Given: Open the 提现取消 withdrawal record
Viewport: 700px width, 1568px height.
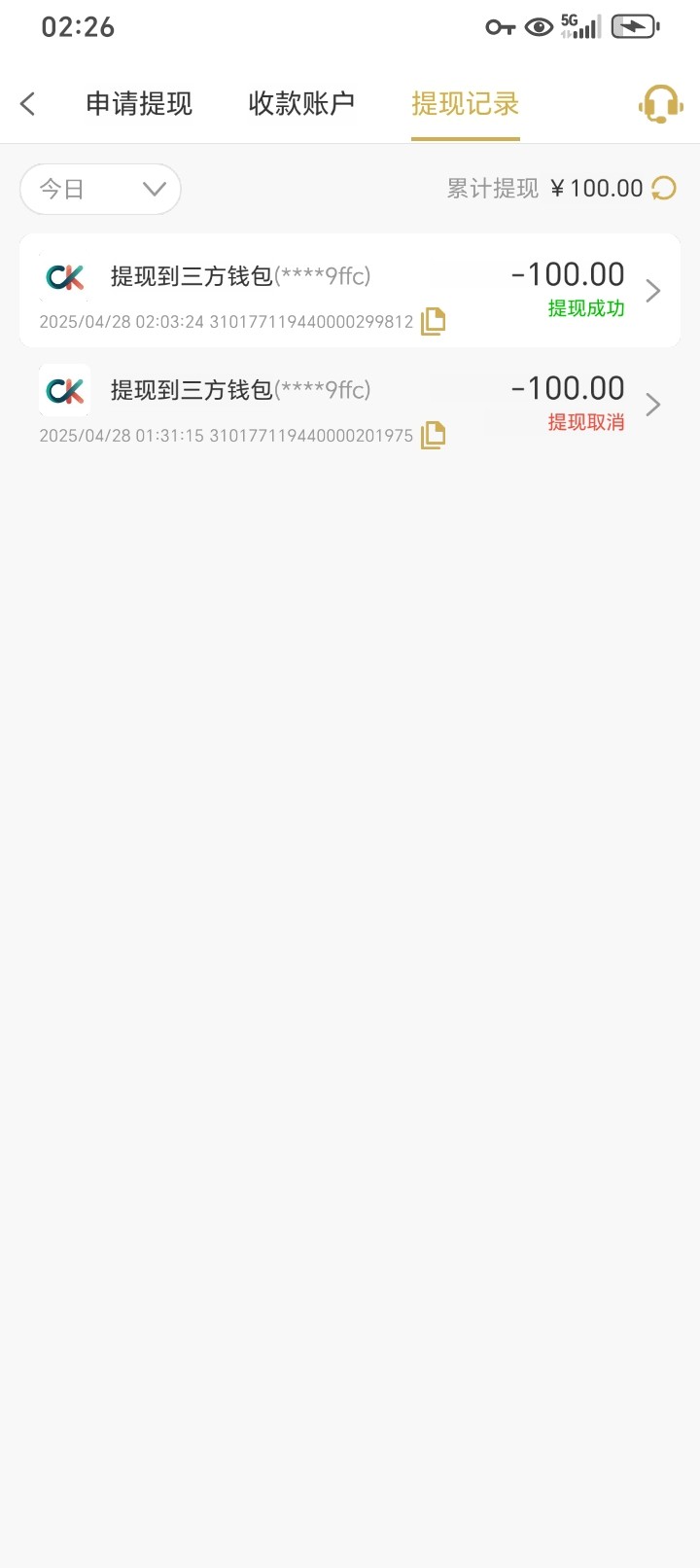Looking at the screenshot, I should pyautogui.click(x=350, y=405).
